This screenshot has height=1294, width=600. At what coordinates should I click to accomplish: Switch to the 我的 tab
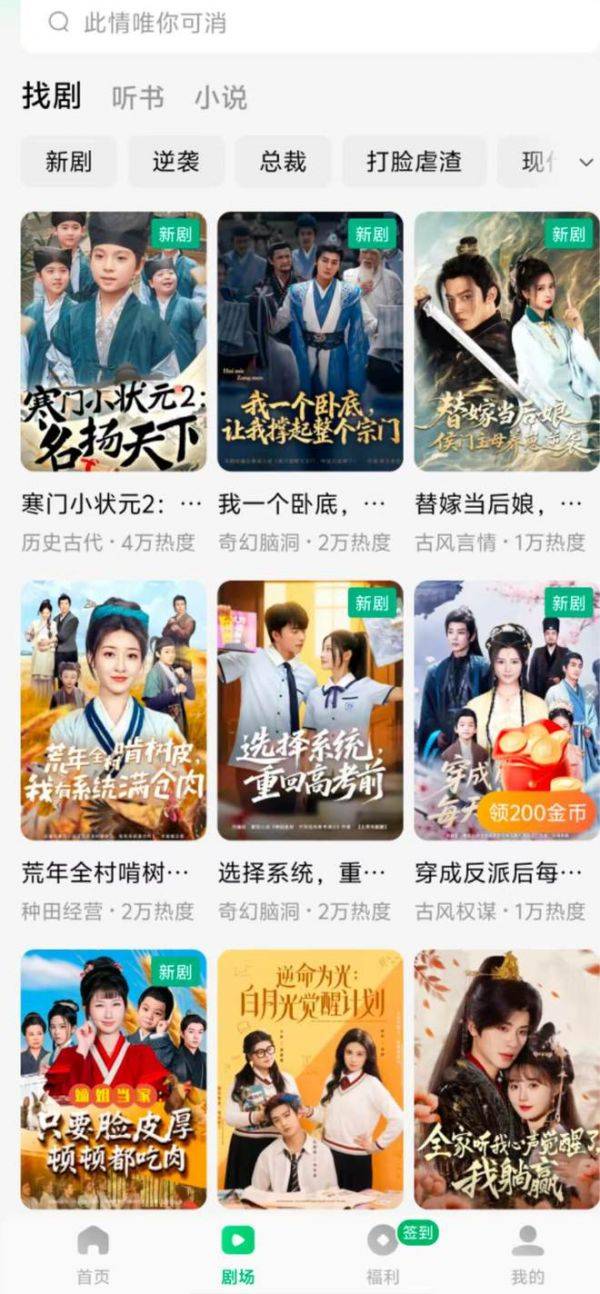click(x=527, y=1254)
